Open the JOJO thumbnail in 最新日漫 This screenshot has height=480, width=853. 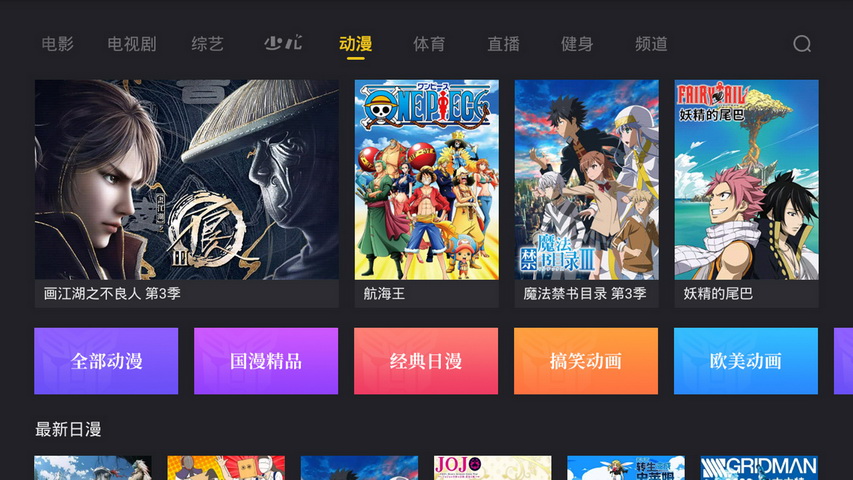(492, 467)
